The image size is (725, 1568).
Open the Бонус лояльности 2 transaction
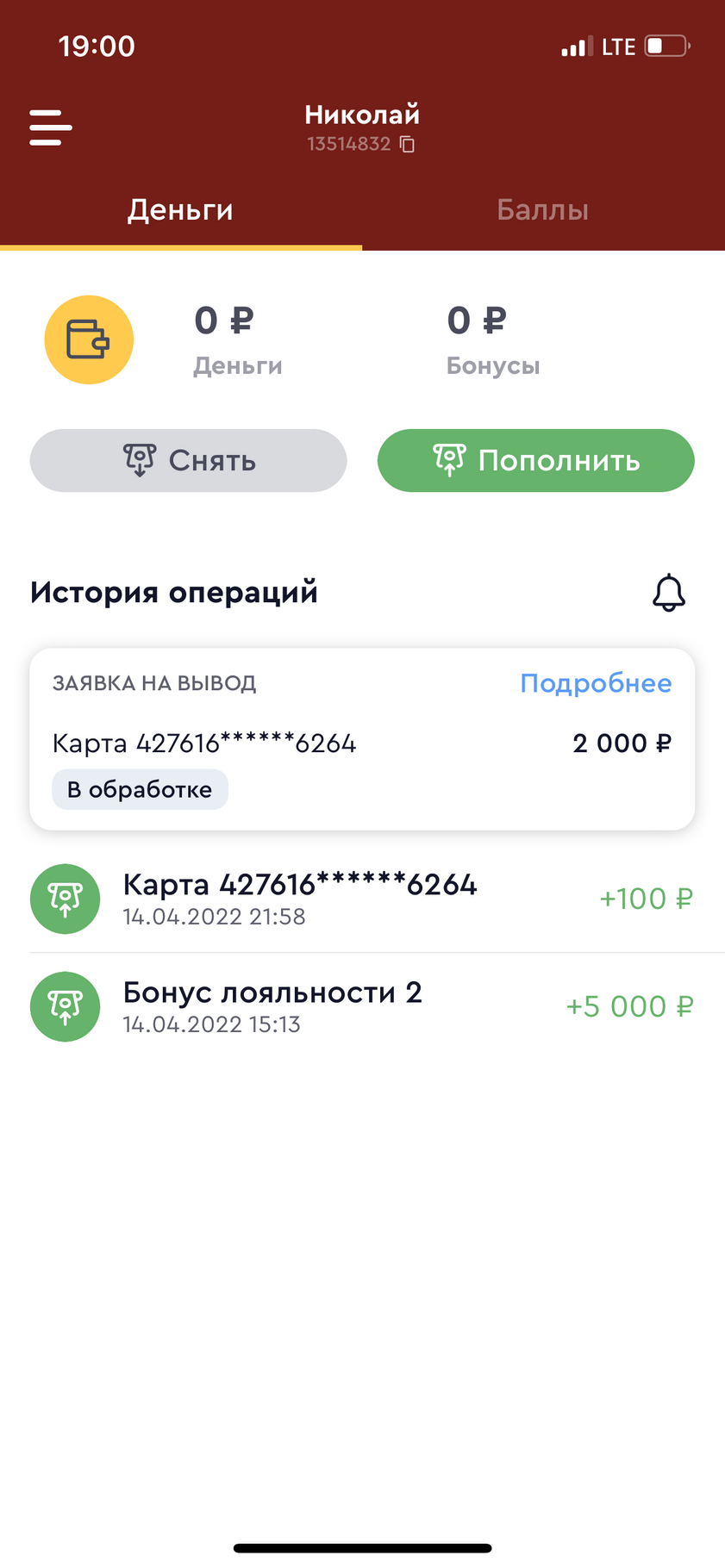coord(362,1006)
